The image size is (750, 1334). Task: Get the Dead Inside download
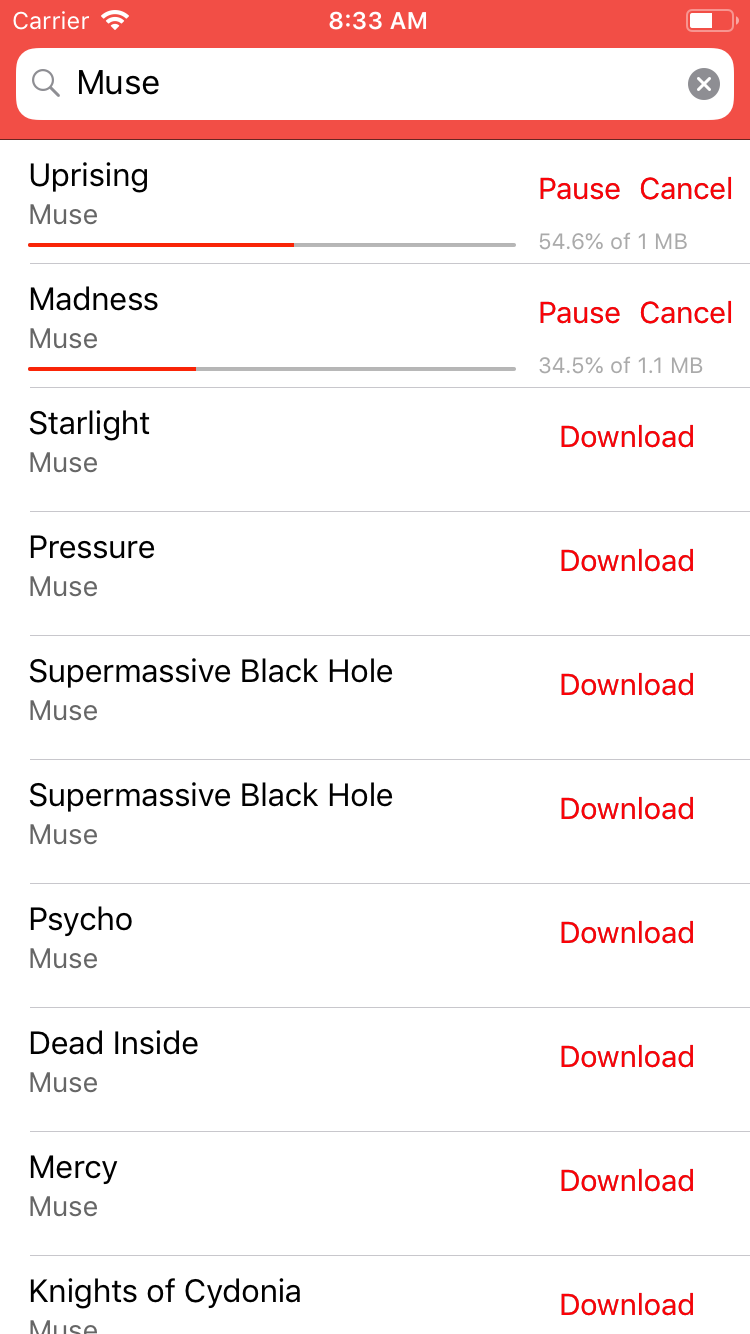click(x=627, y=1057)
